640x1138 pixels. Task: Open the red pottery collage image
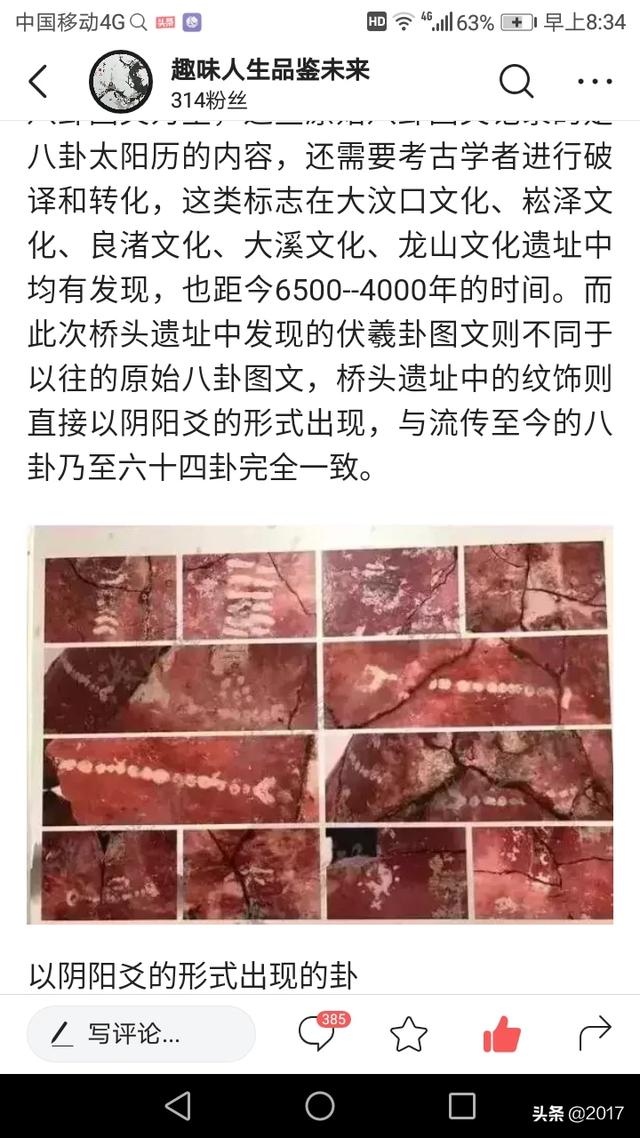320,723
